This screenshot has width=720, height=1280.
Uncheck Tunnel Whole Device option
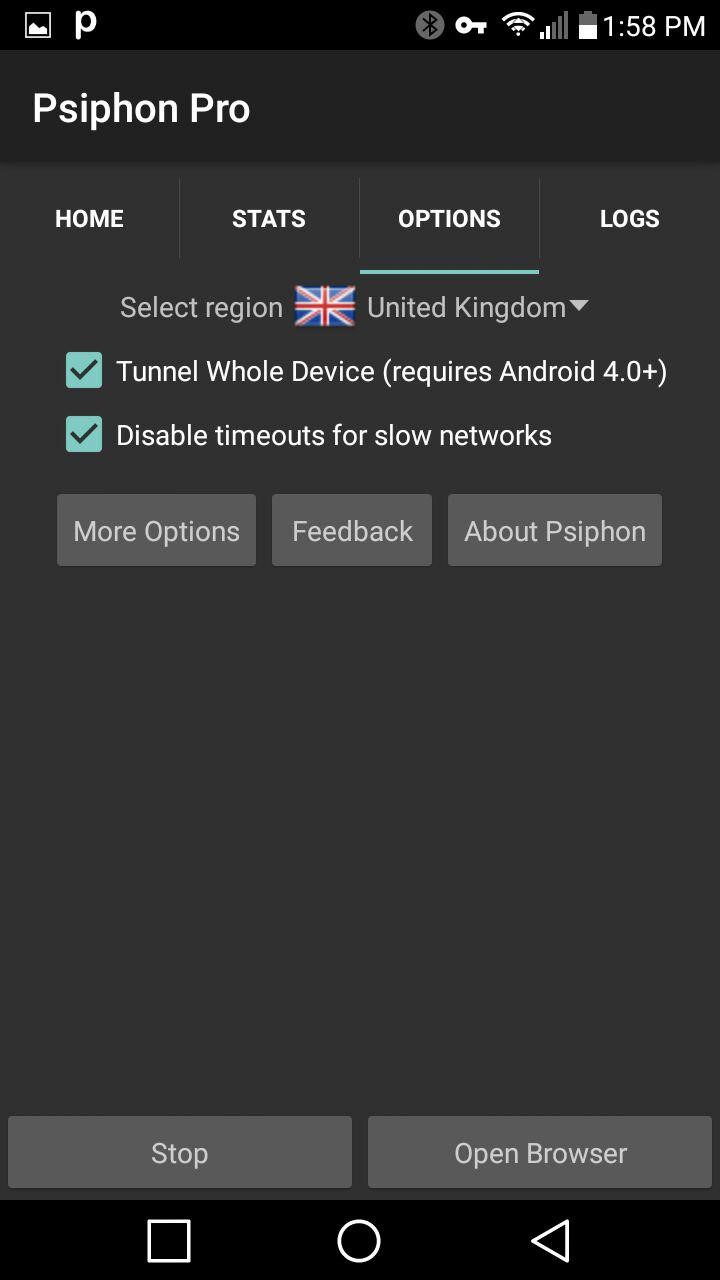coord(84,371)
